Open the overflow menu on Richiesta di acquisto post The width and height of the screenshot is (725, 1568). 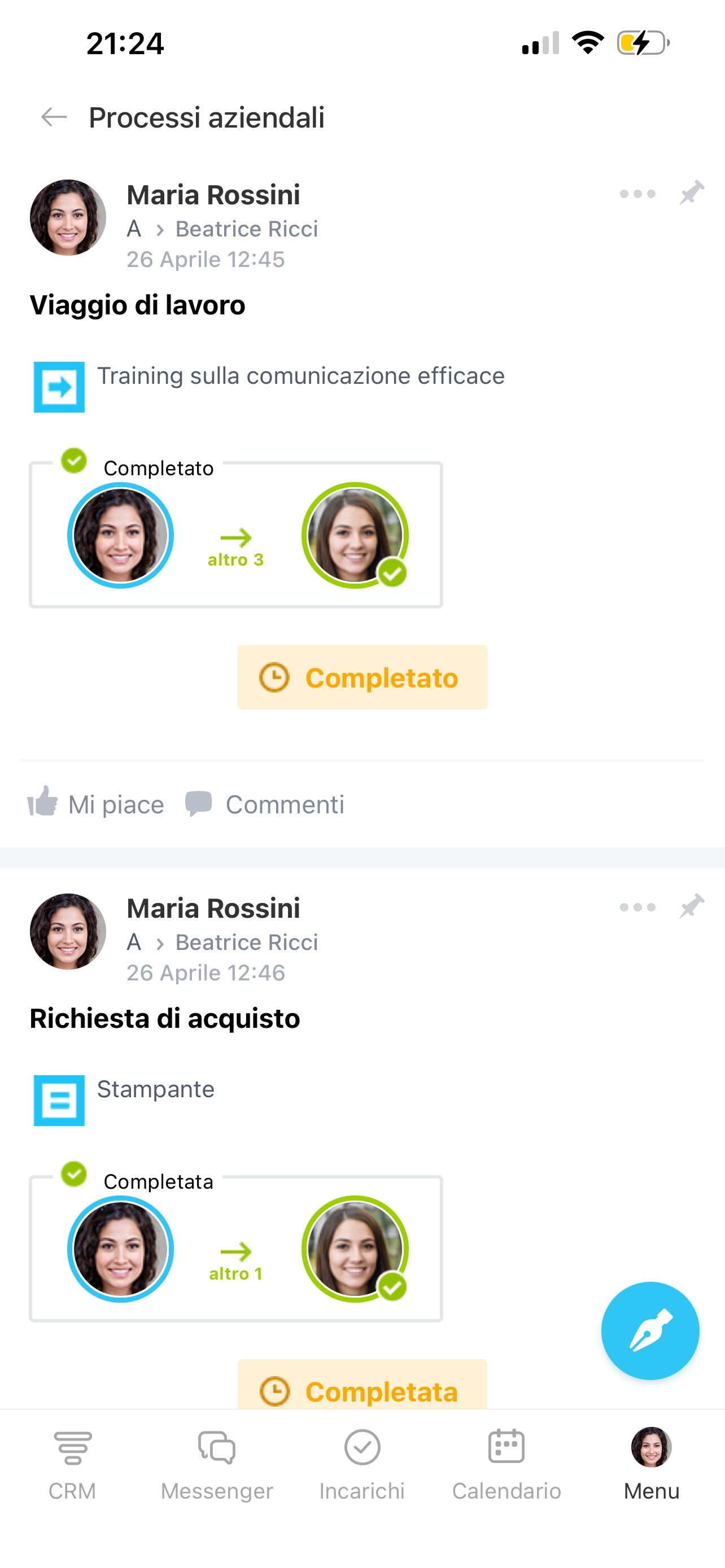(637, 908)
